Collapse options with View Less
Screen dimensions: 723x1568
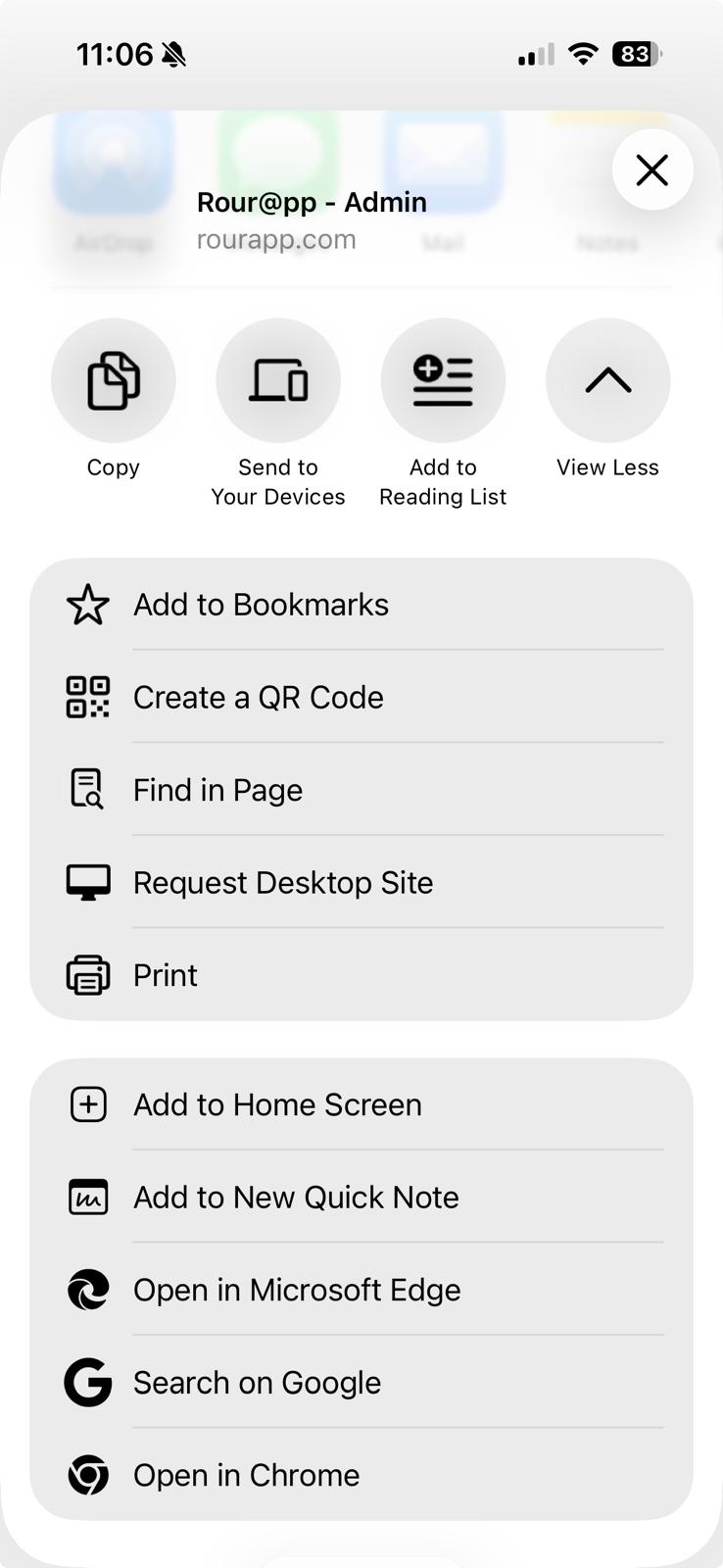pyautogui.click(x=607, y=380)
